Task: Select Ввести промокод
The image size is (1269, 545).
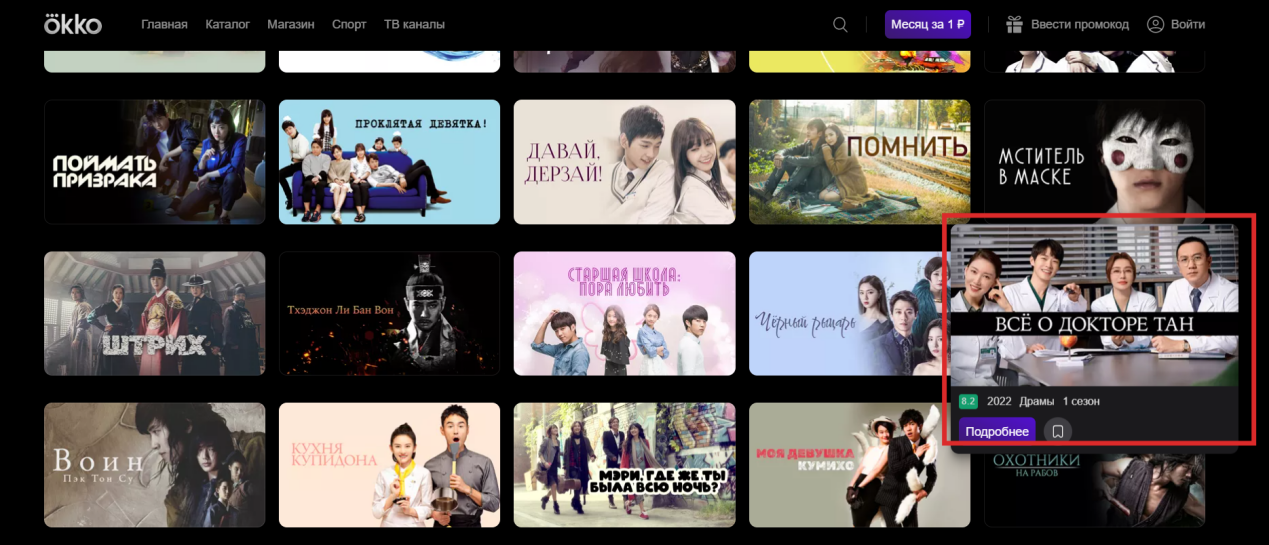Action: point(1067,24)
